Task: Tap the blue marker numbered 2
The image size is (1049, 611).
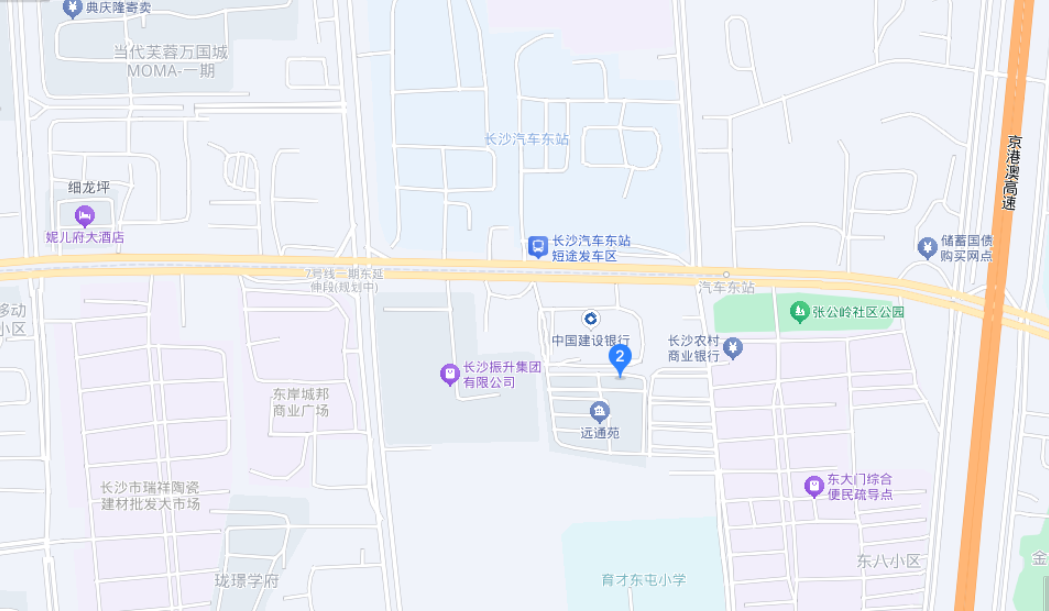Action: 620,359
